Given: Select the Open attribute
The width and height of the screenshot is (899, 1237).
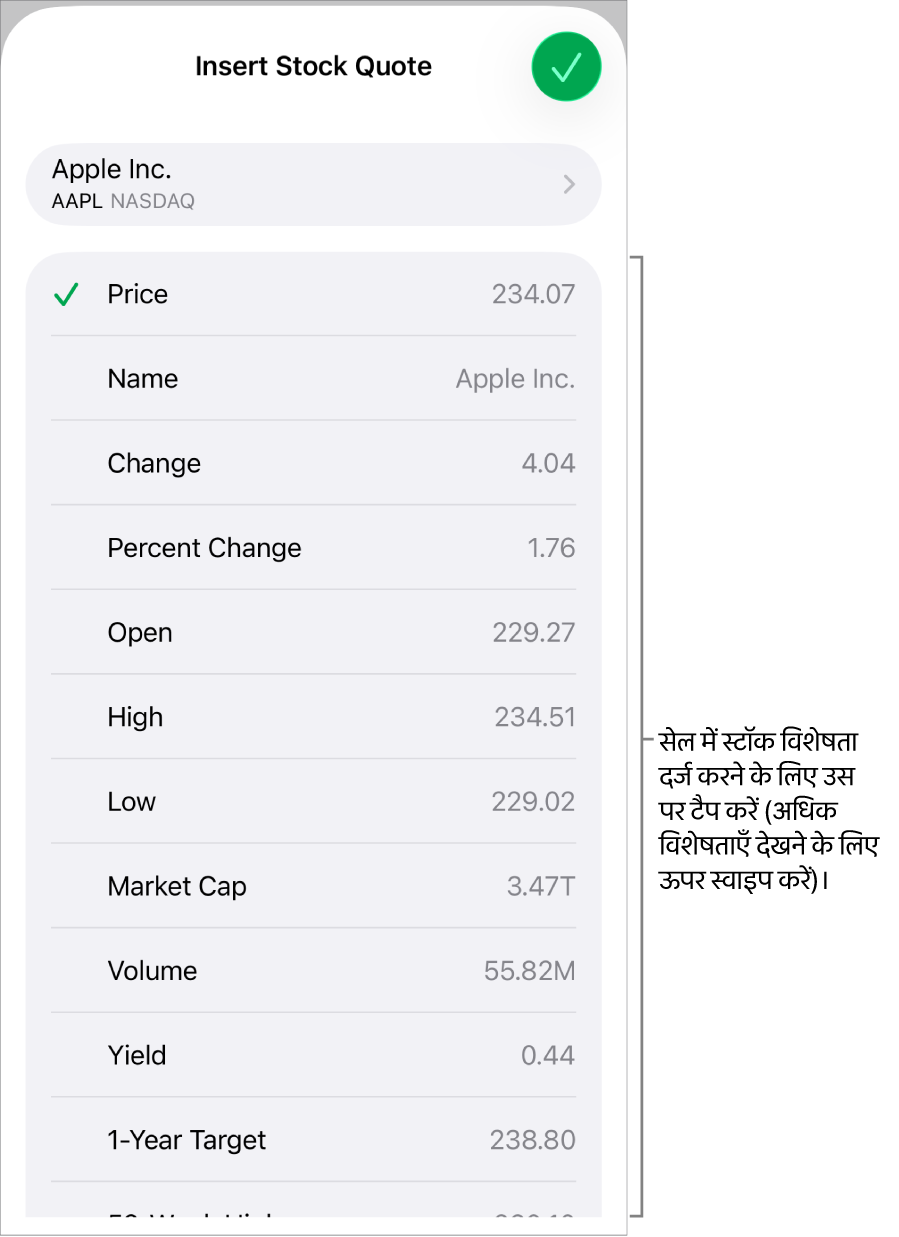Looking at the screenshot, I should pos(313,633).
